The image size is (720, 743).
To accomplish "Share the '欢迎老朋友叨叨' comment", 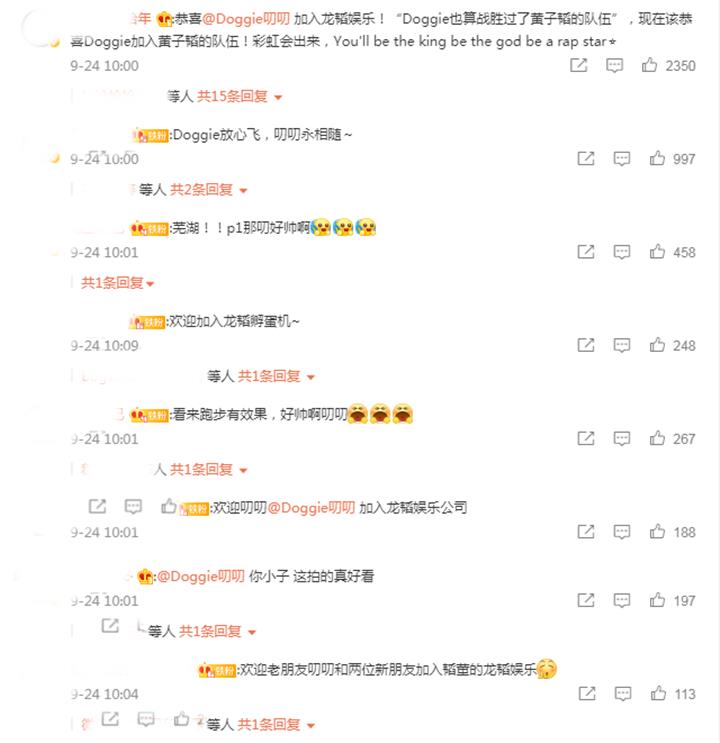I will point(585,694).
